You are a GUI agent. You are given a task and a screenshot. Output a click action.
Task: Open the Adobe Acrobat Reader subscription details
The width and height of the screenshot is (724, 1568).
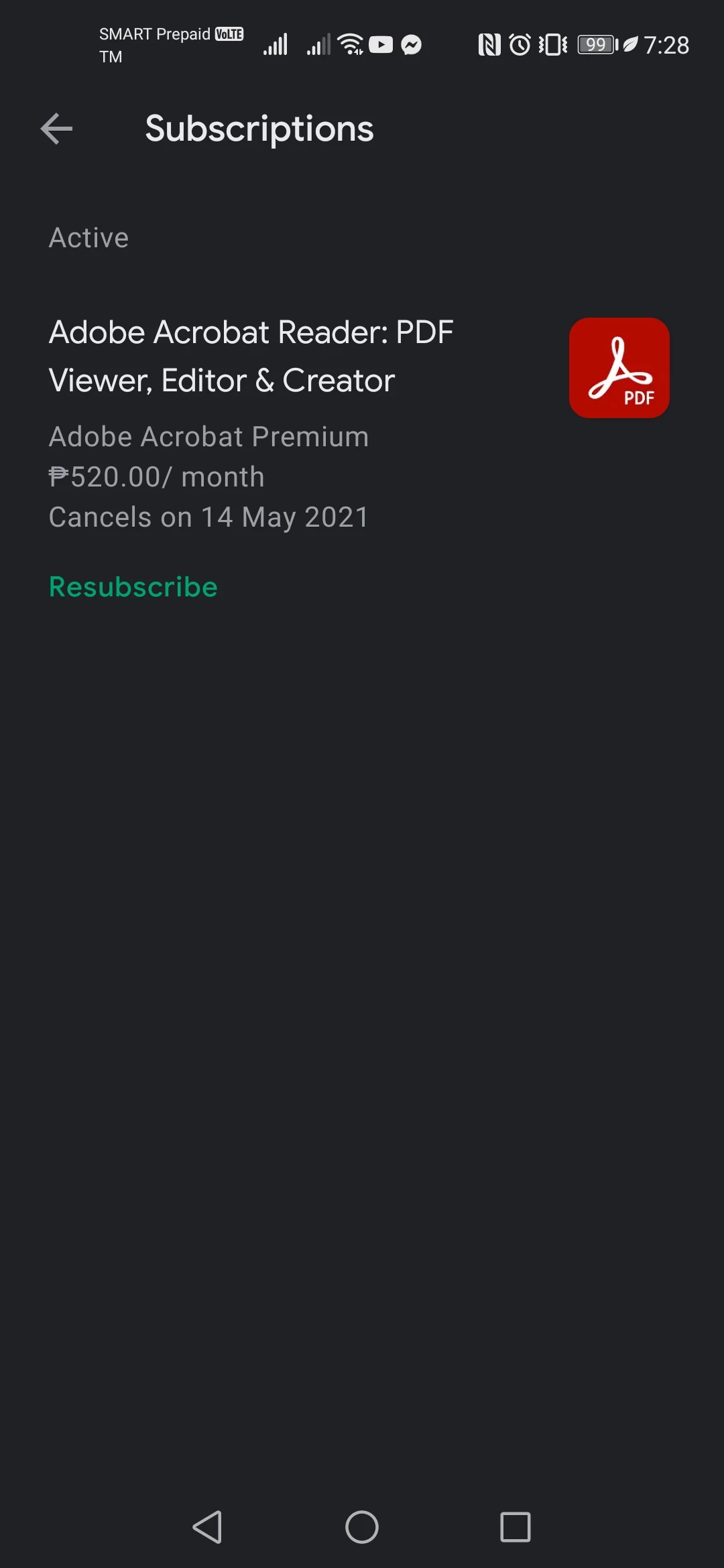(x=251, y=356)
